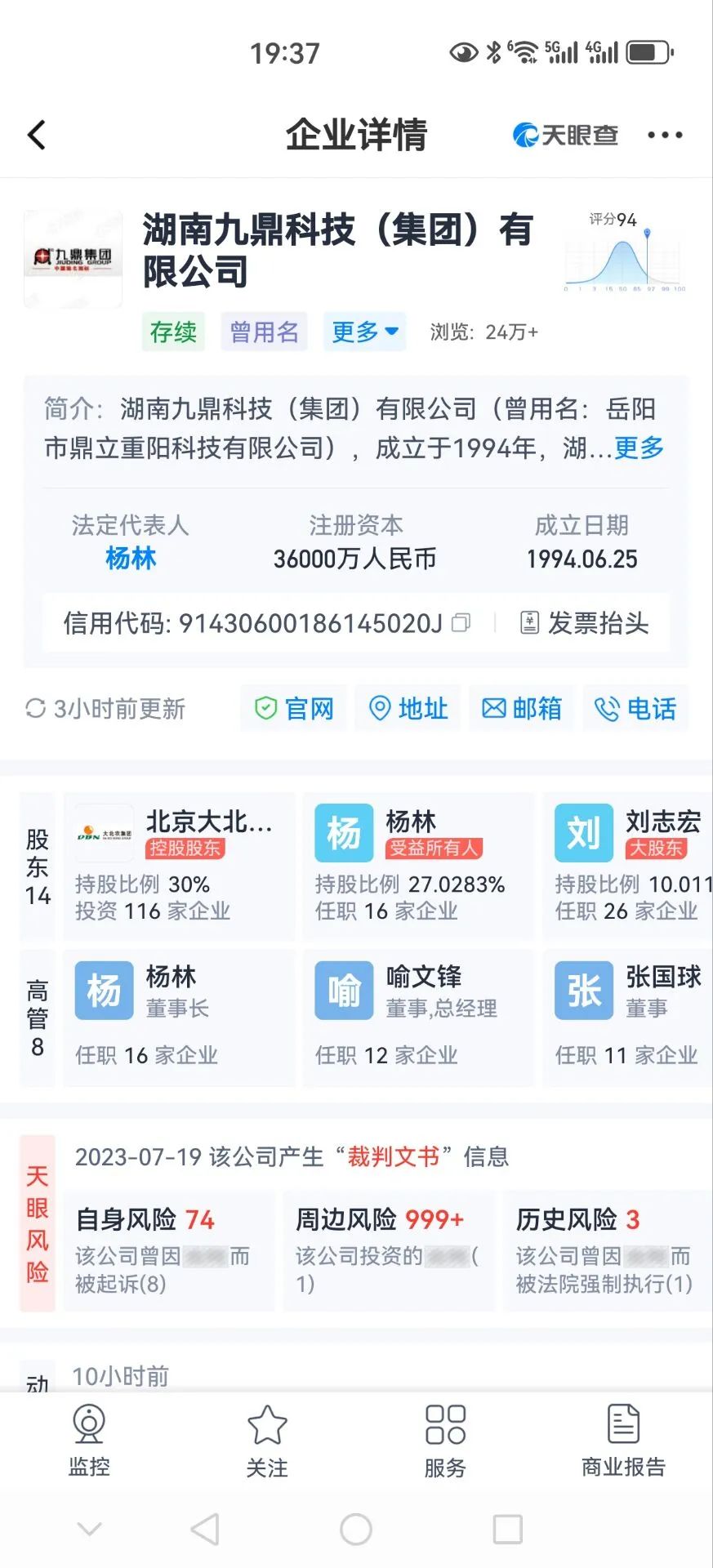
Task: Open 发票抬头 invoice header
Action: 585,623
